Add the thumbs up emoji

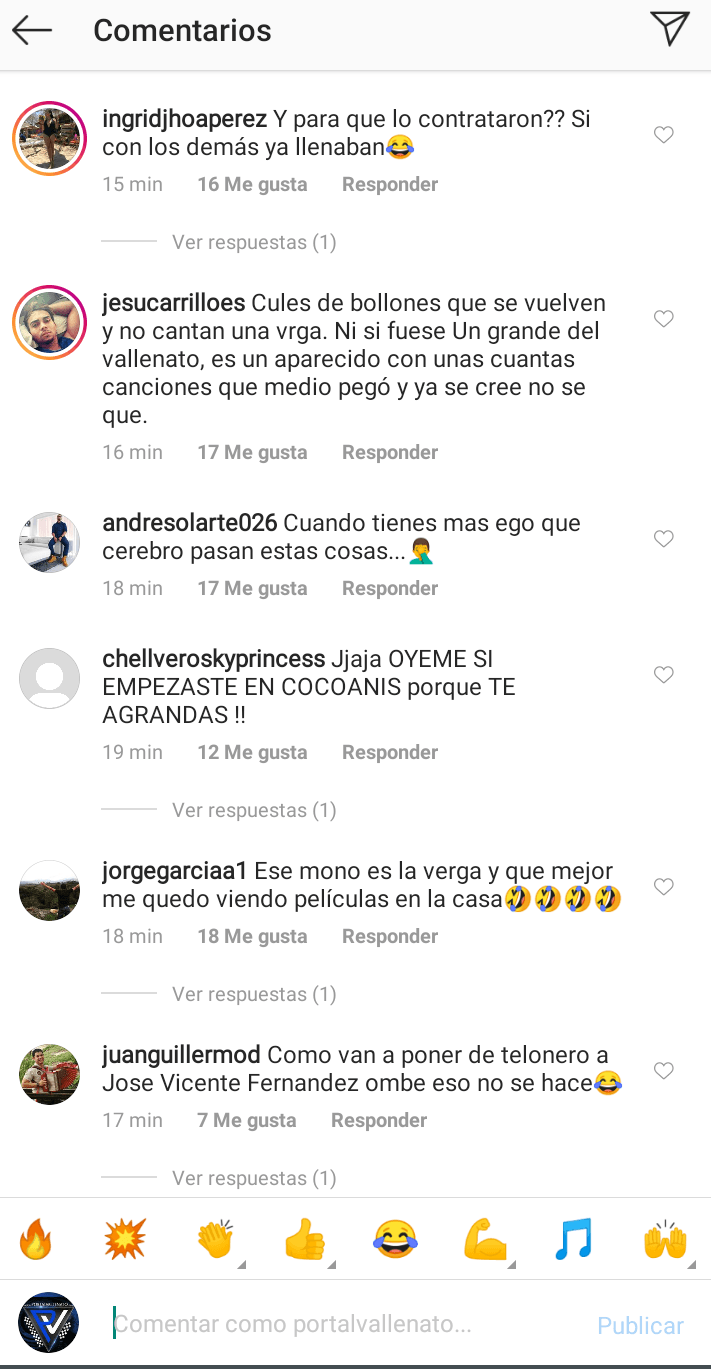(305, 1241)
